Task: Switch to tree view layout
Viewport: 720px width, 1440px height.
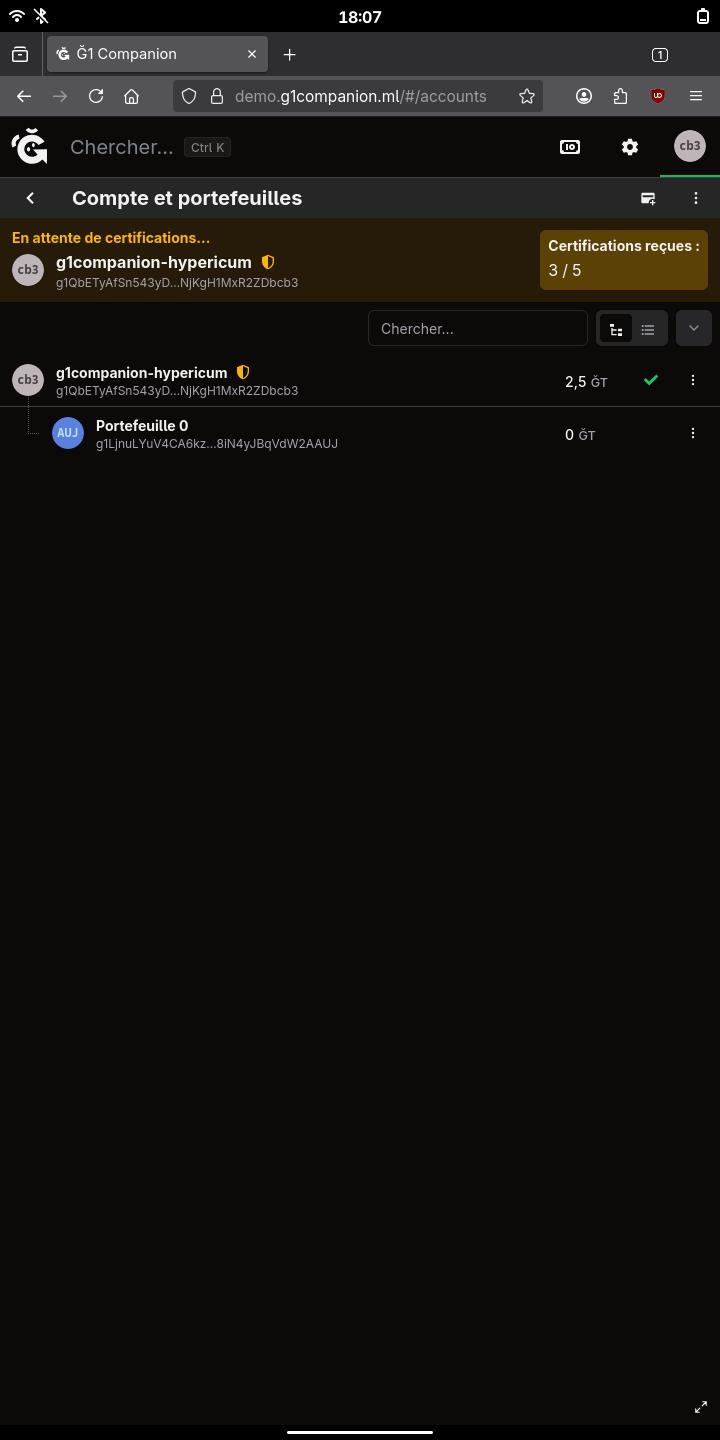Action: 616,329
